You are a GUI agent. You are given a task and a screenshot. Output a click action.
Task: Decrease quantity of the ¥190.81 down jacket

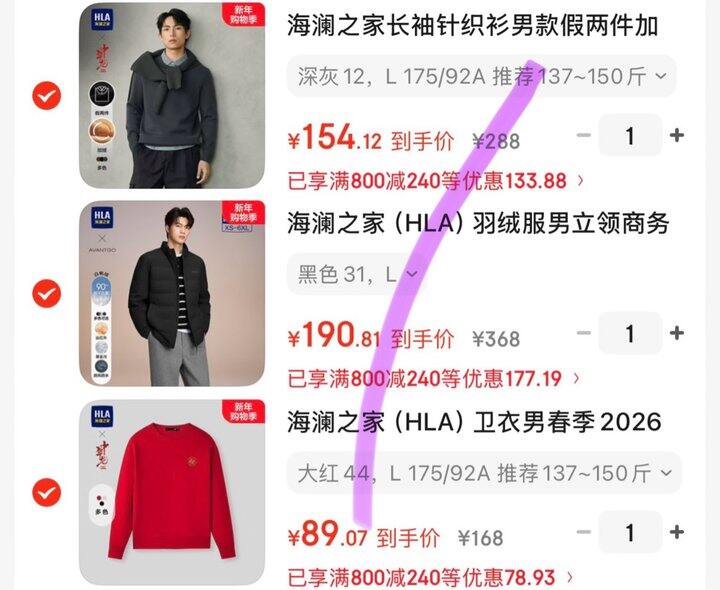584,333
